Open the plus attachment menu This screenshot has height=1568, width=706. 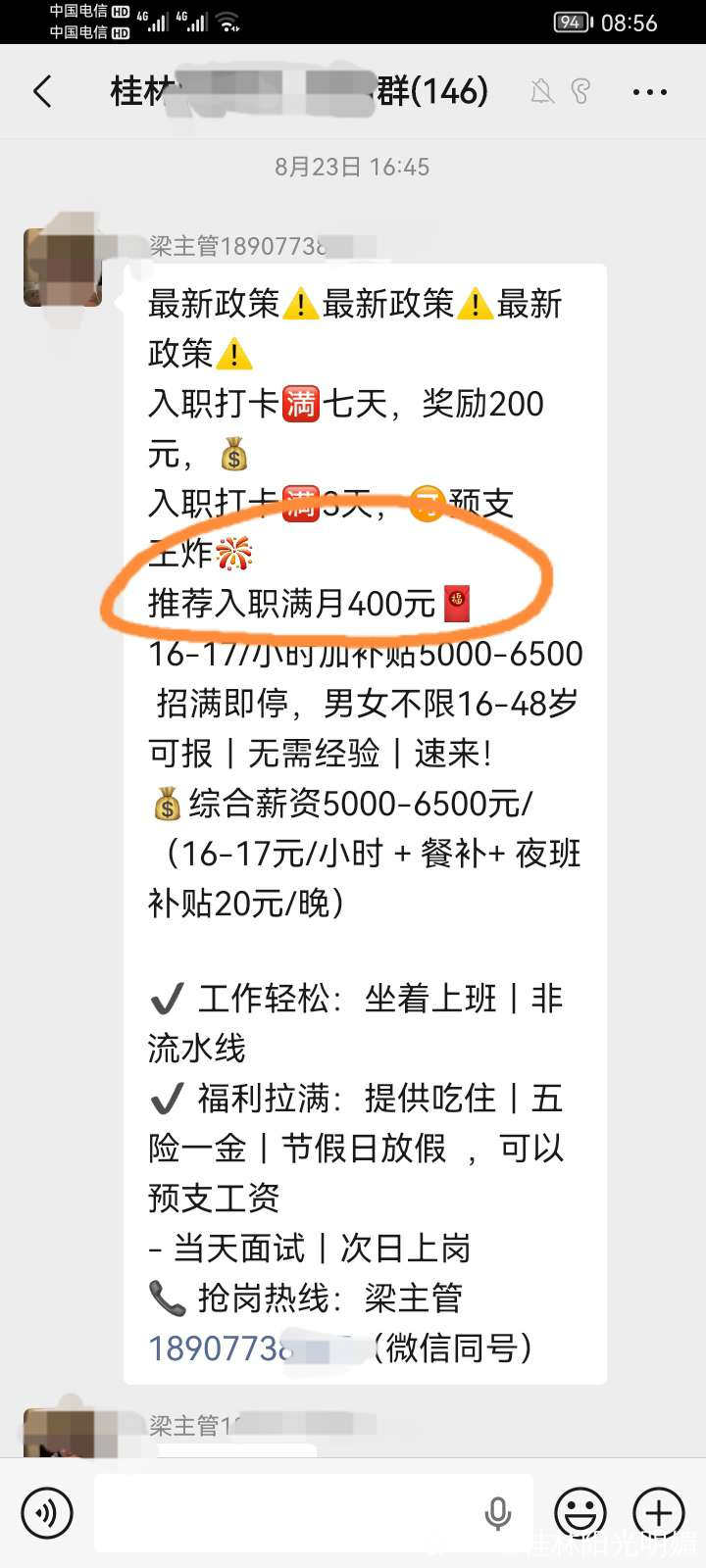[x=658, y=1512]
